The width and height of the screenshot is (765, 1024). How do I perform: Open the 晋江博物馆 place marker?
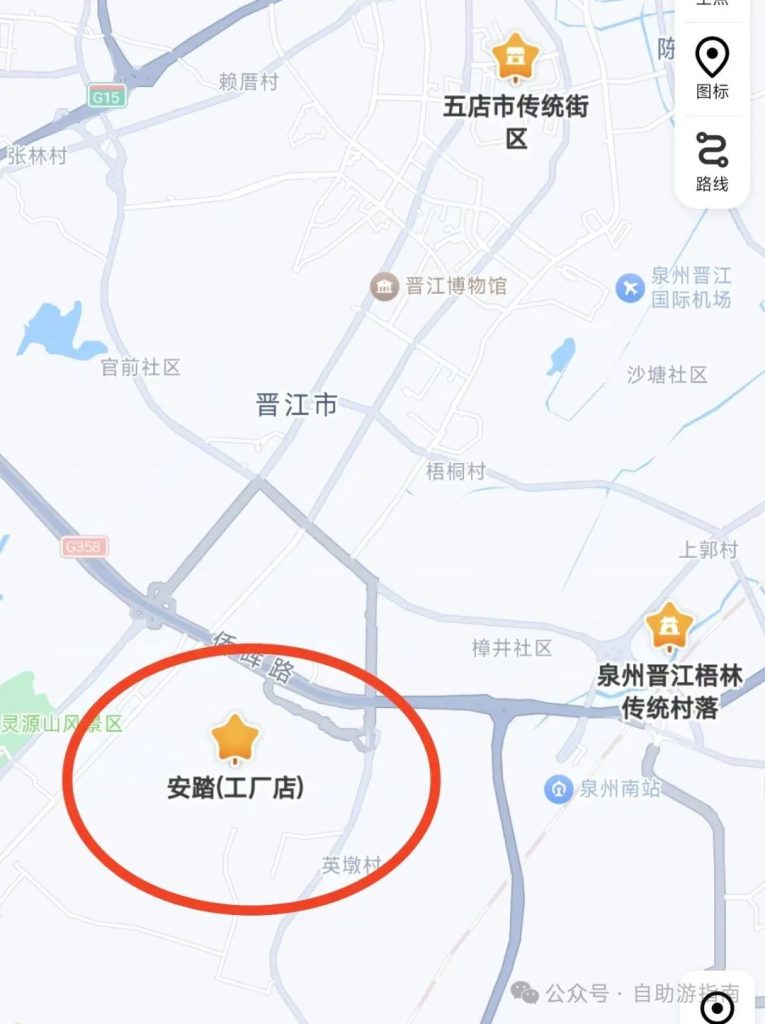point(384,286)
